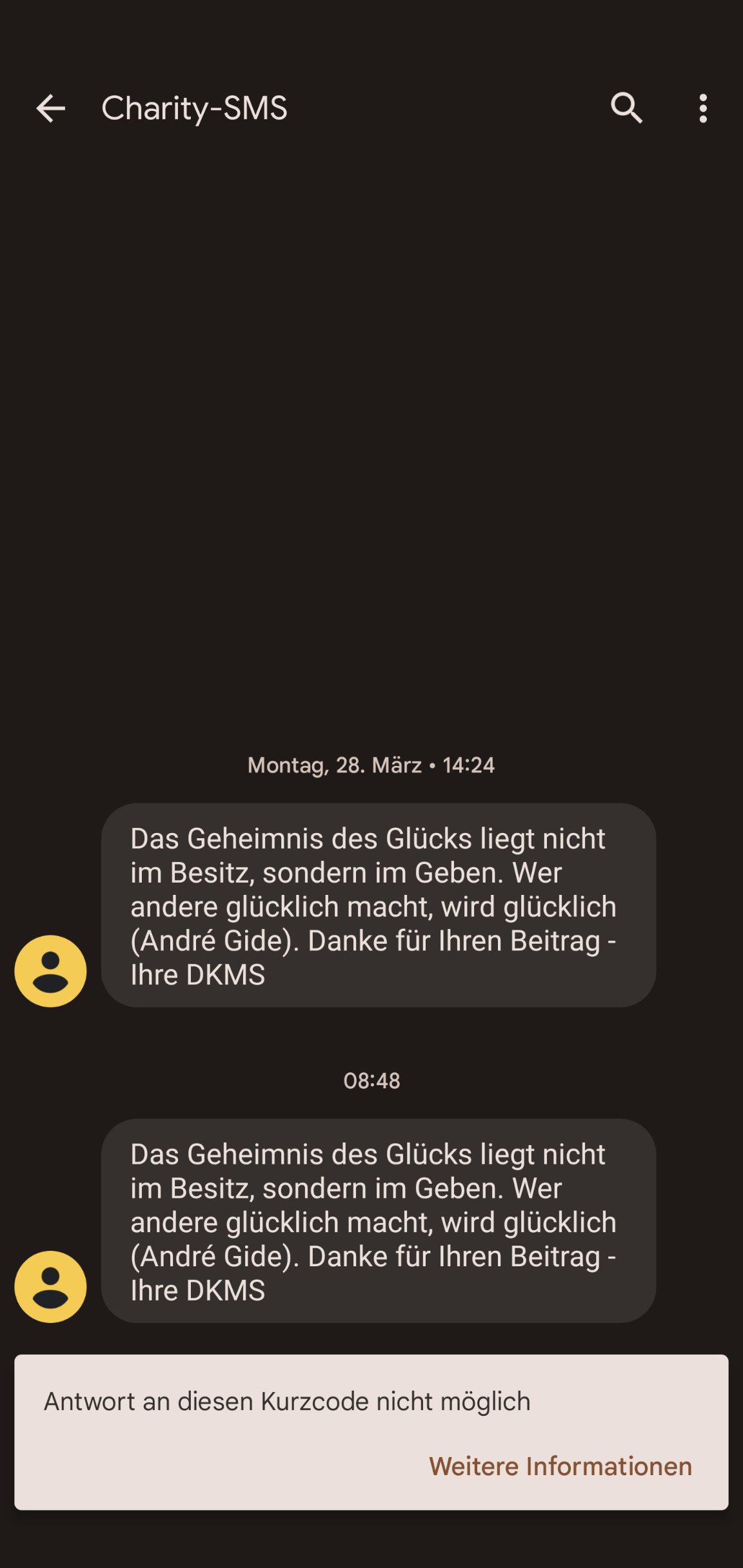Search within the Charity-SMS conversation
This screenshot has height=1568, width=743.
(x=626, y=108)
